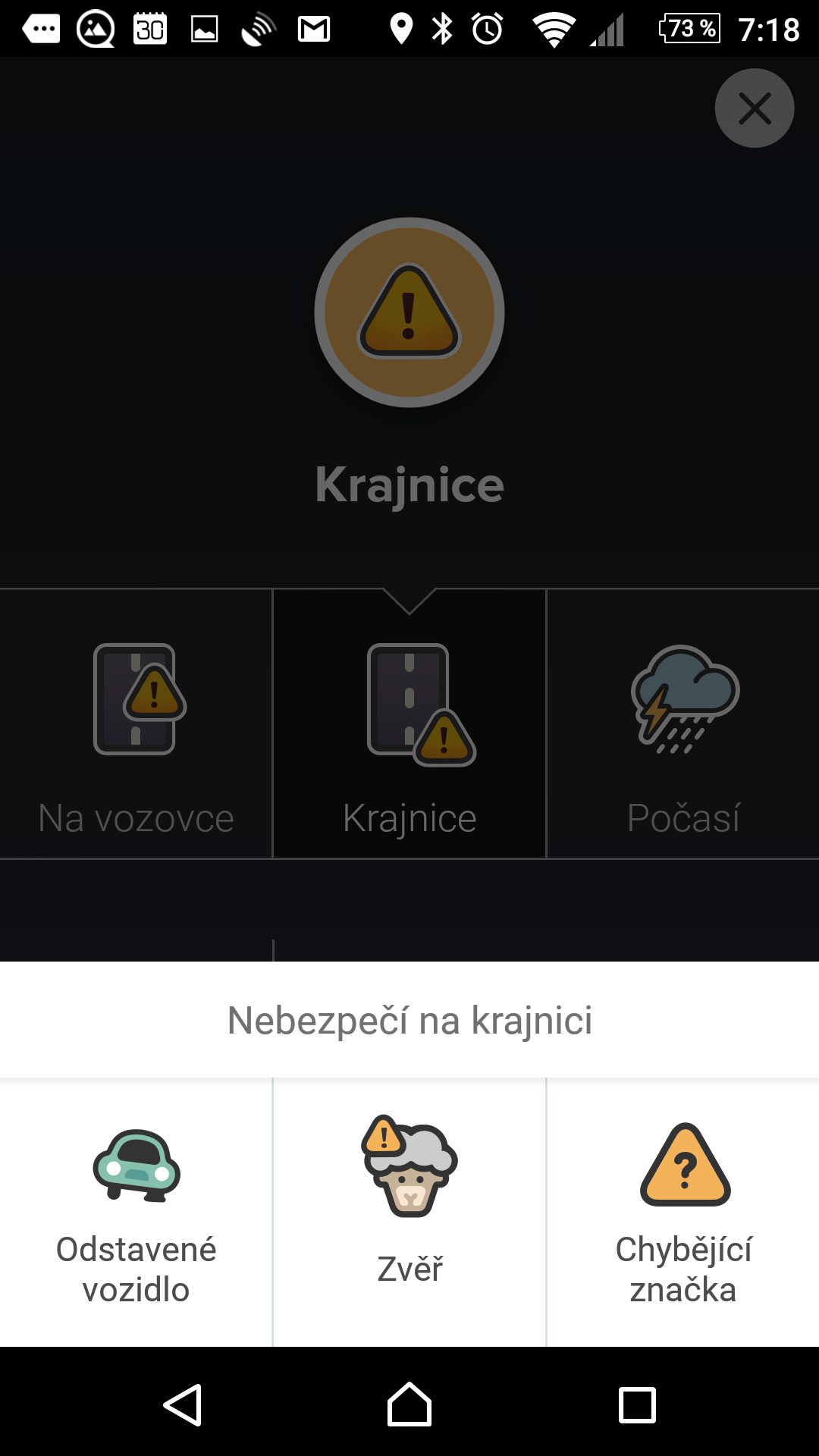
Task: Close the hazard report screen
Action: pos(754,108)
